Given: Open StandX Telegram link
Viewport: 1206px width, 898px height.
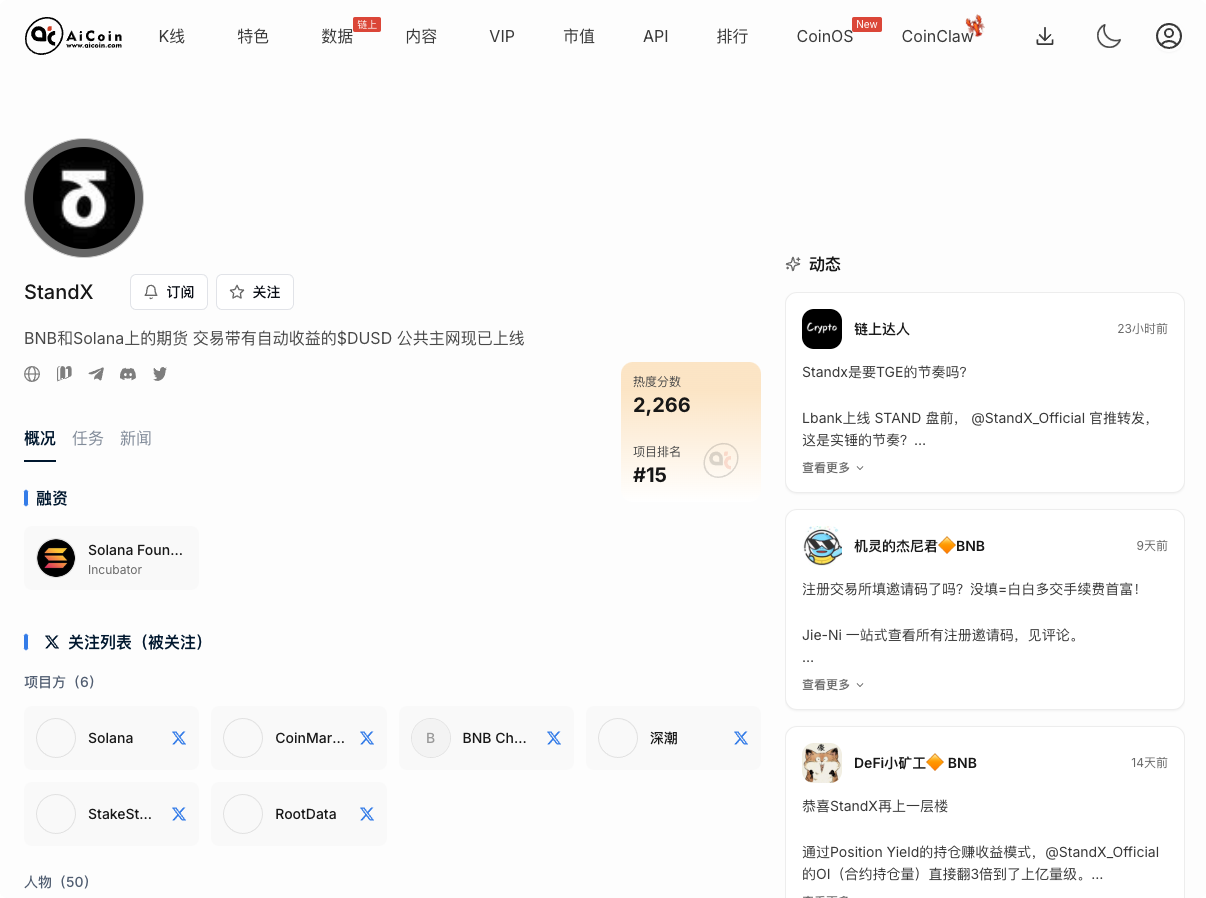Looking at the screenshot, I should (x=96, y=374).
